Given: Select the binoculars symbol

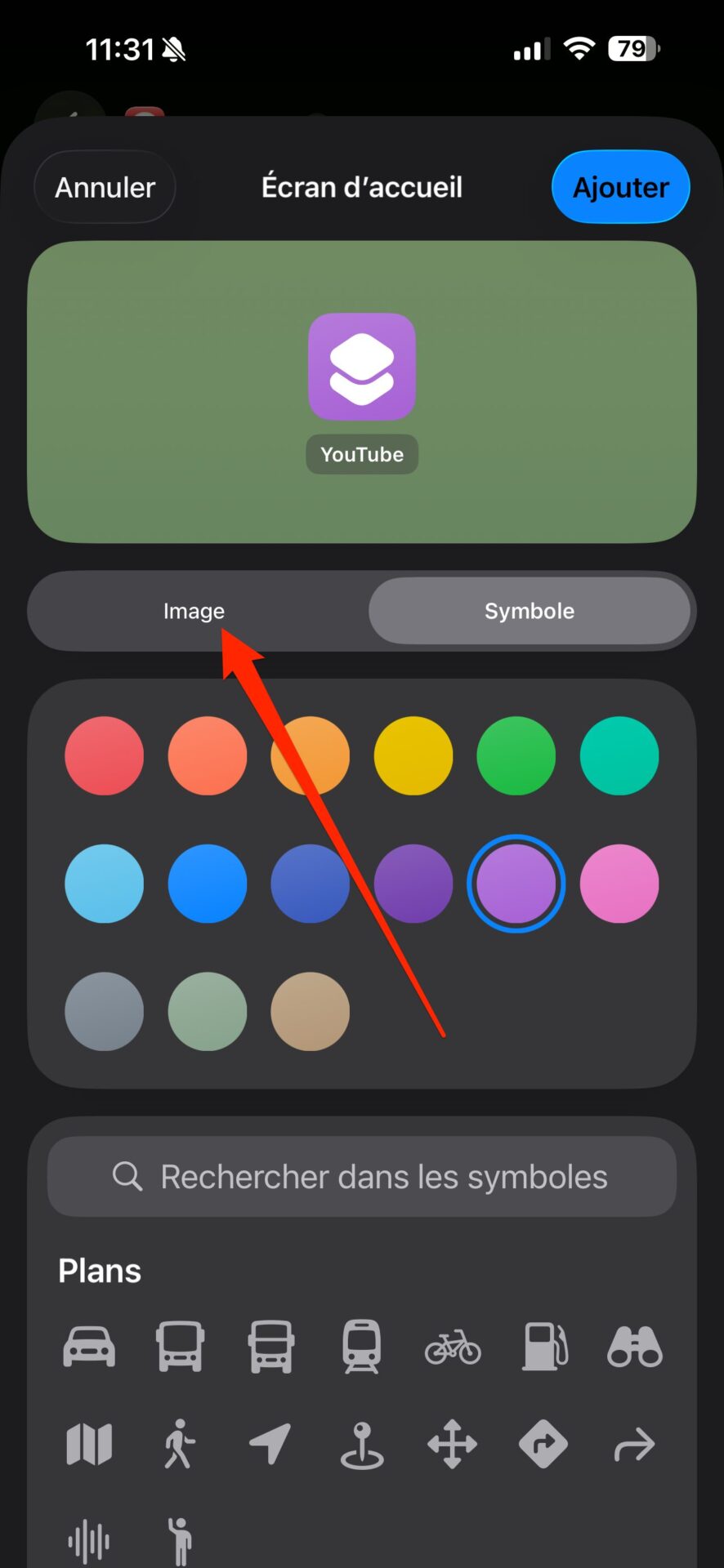Looking at the screenshot, I should click(x=635, y=1347).
